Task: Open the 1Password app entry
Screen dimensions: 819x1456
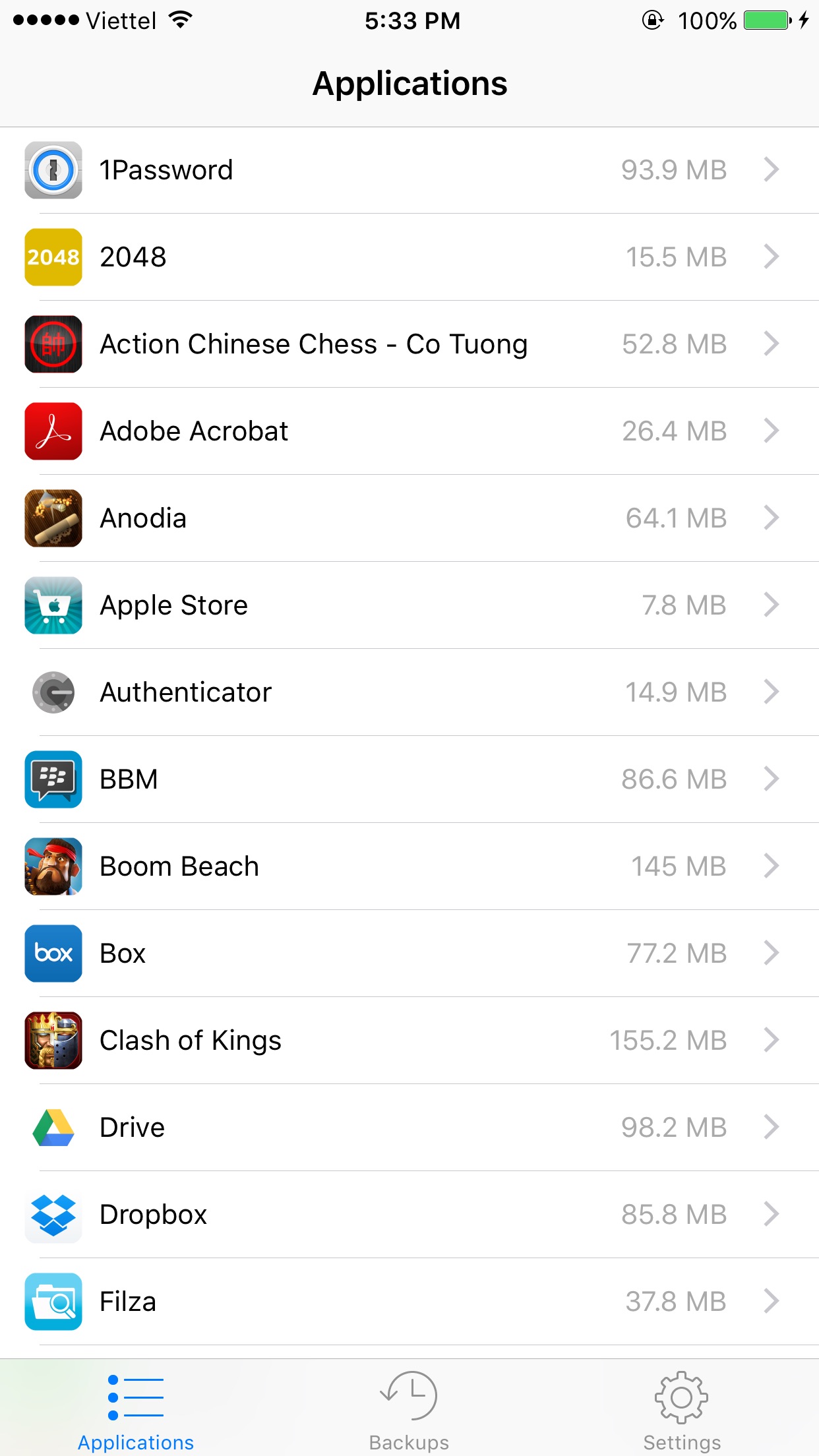Action: pyautogui.click(x=409, y=170)
